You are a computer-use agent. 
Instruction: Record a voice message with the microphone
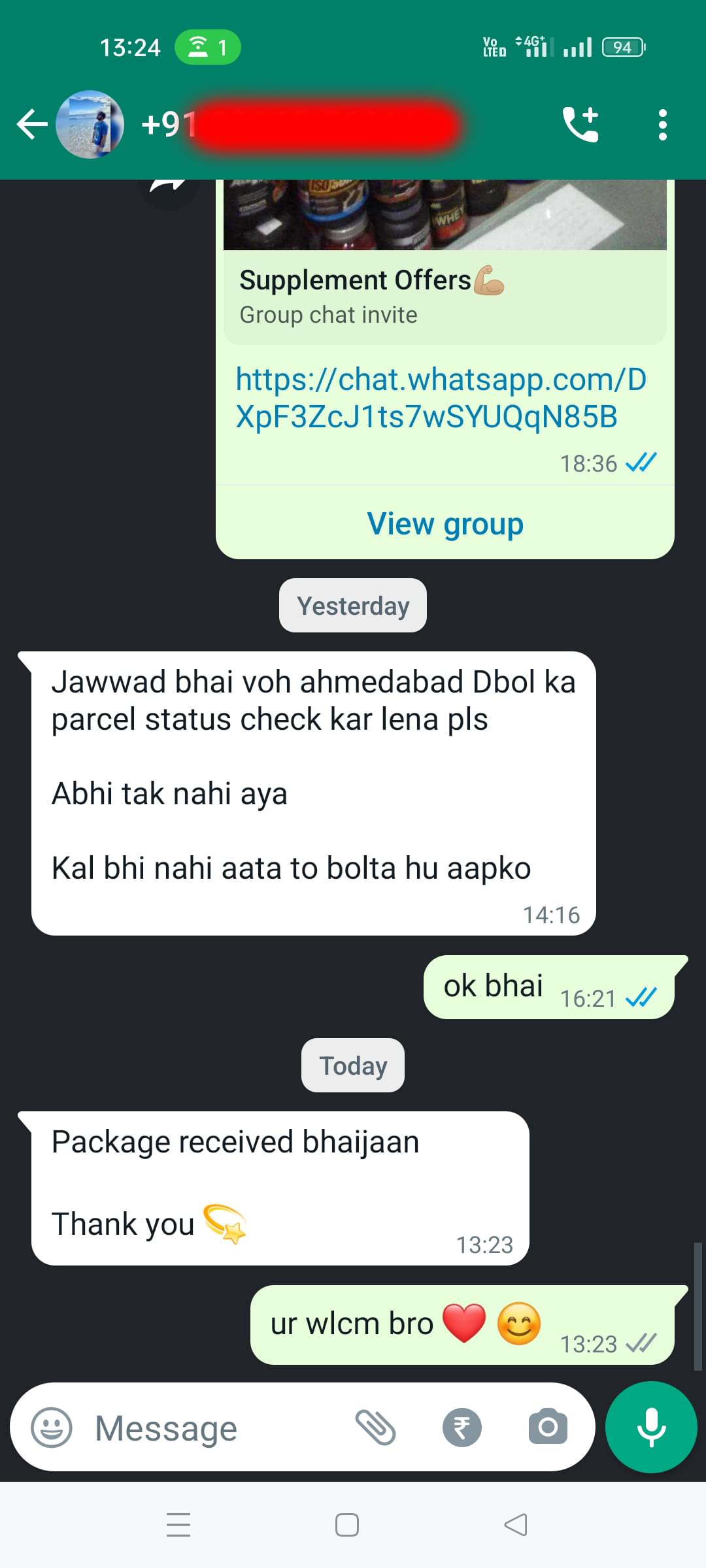coord(651,1427)
